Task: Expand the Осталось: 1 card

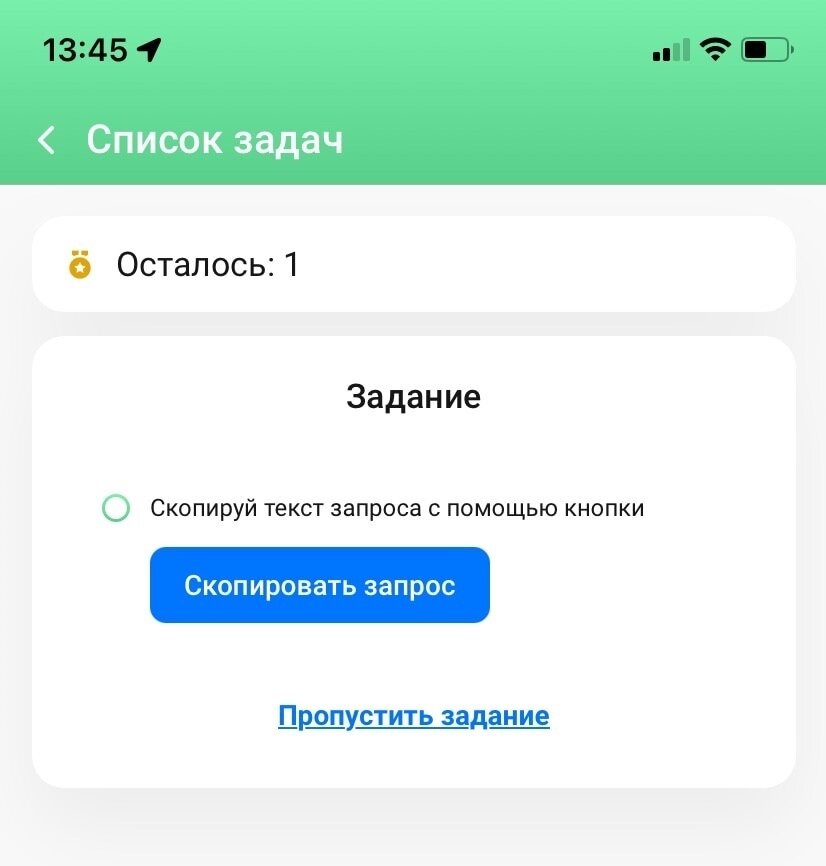Action: coord(413,264)
